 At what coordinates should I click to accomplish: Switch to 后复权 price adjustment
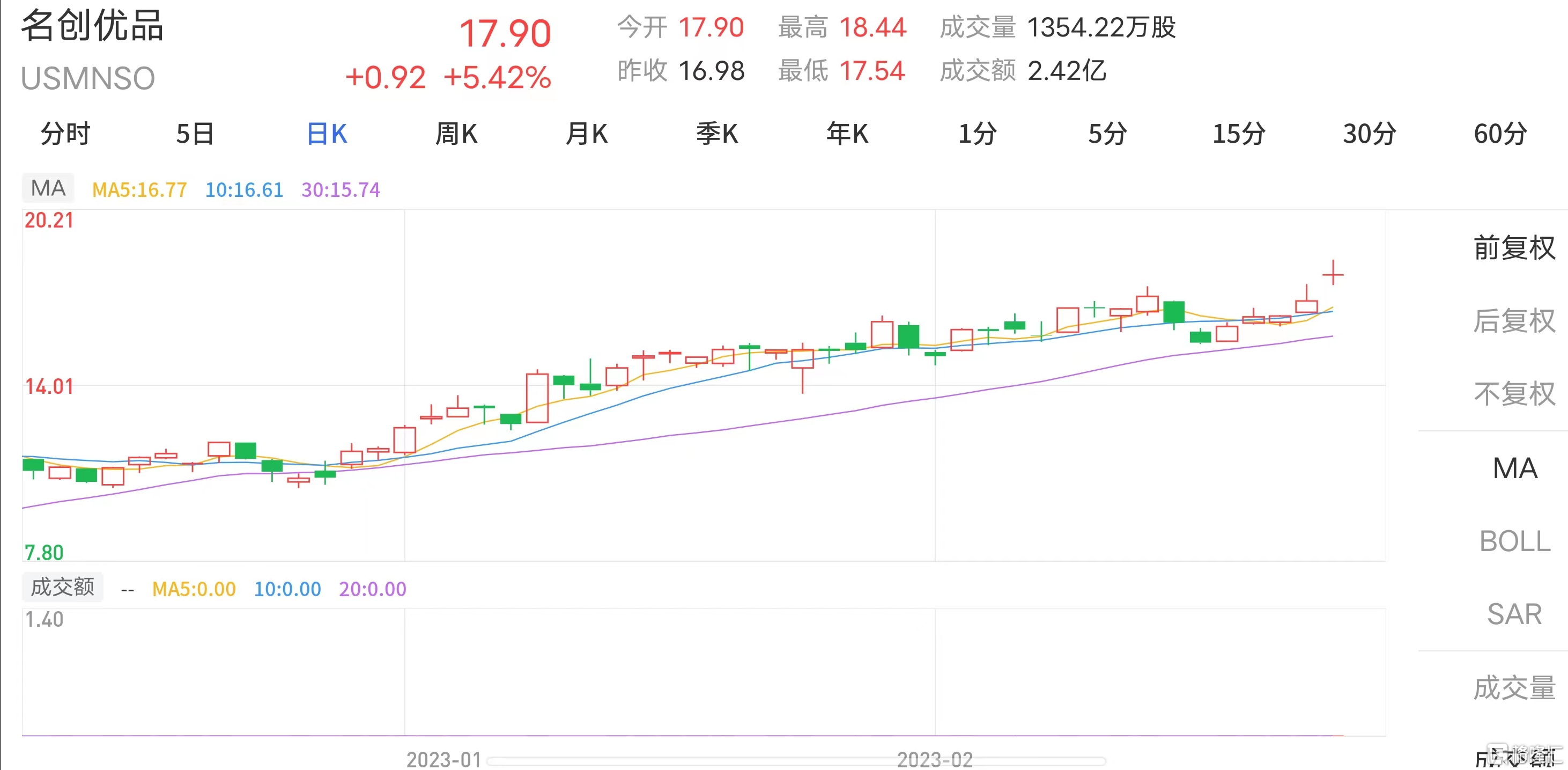[1514, 321]
